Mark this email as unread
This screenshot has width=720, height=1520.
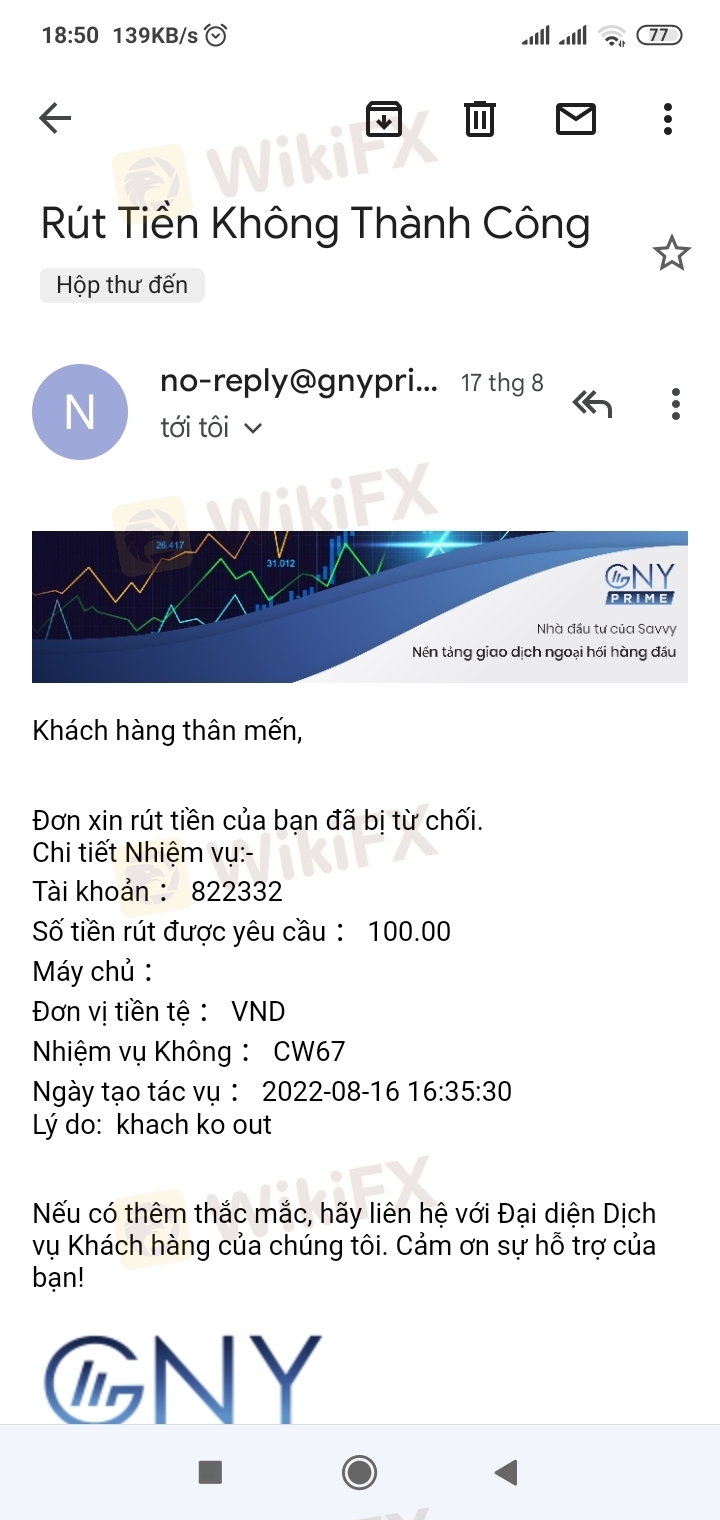(x=576, y=119)
